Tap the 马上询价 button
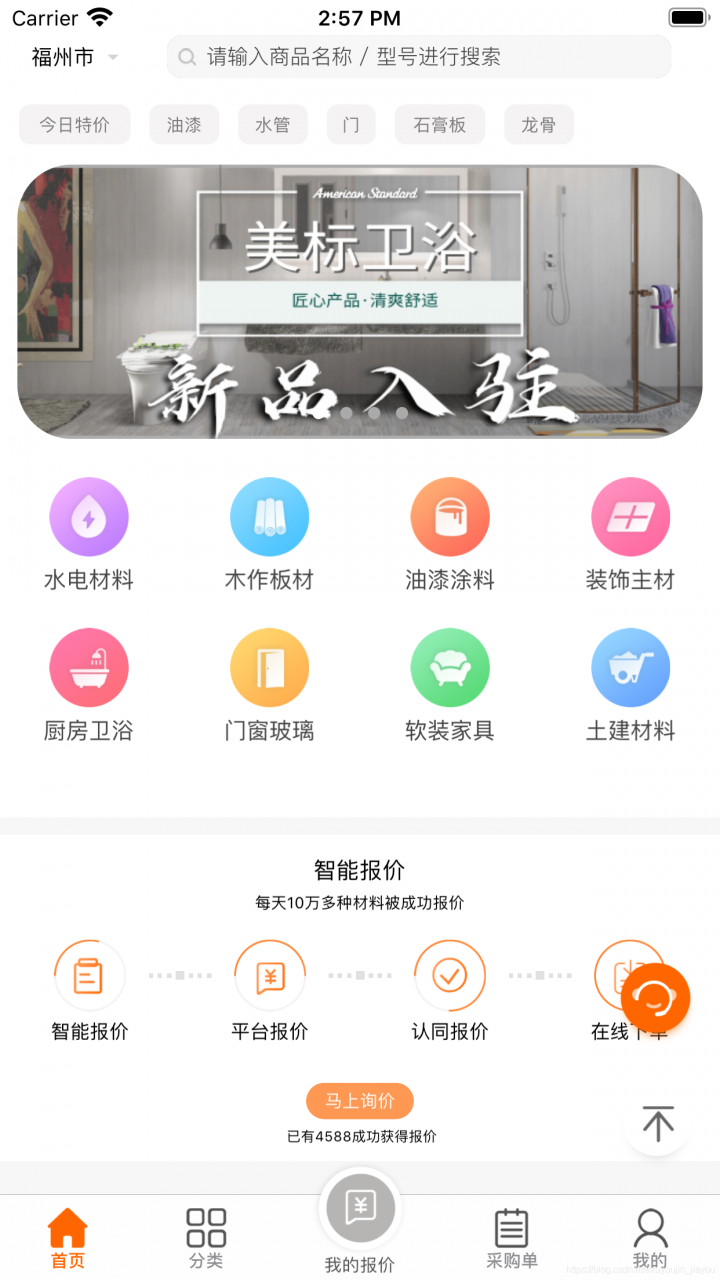The image size is (720, 1280). click(x=360, y=1101)
